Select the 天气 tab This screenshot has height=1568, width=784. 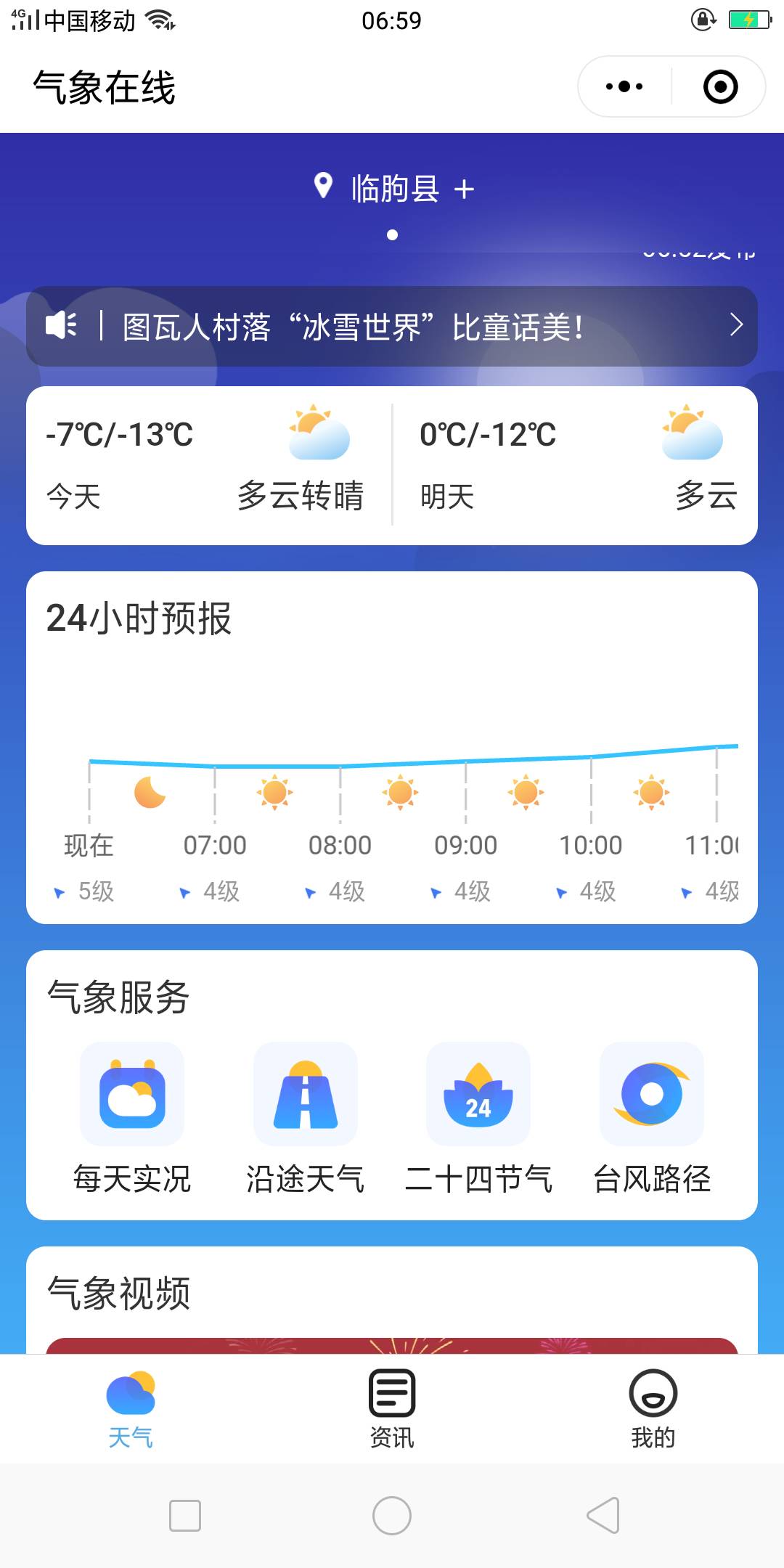tap(131, 1408)
